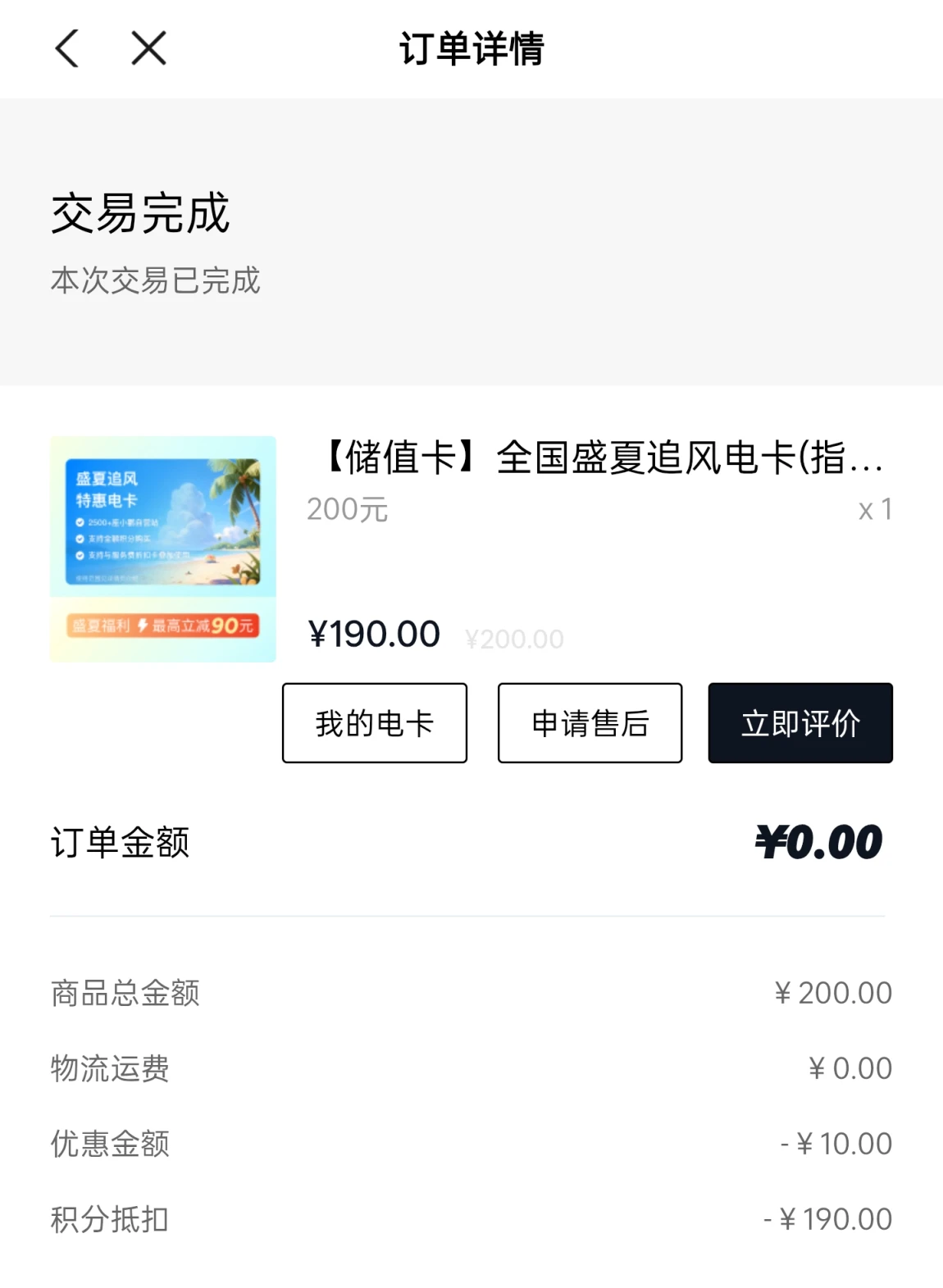Open the 储值卡 product thumbnail
This screenshot has width=943, height=1288.
pos(163,549)
